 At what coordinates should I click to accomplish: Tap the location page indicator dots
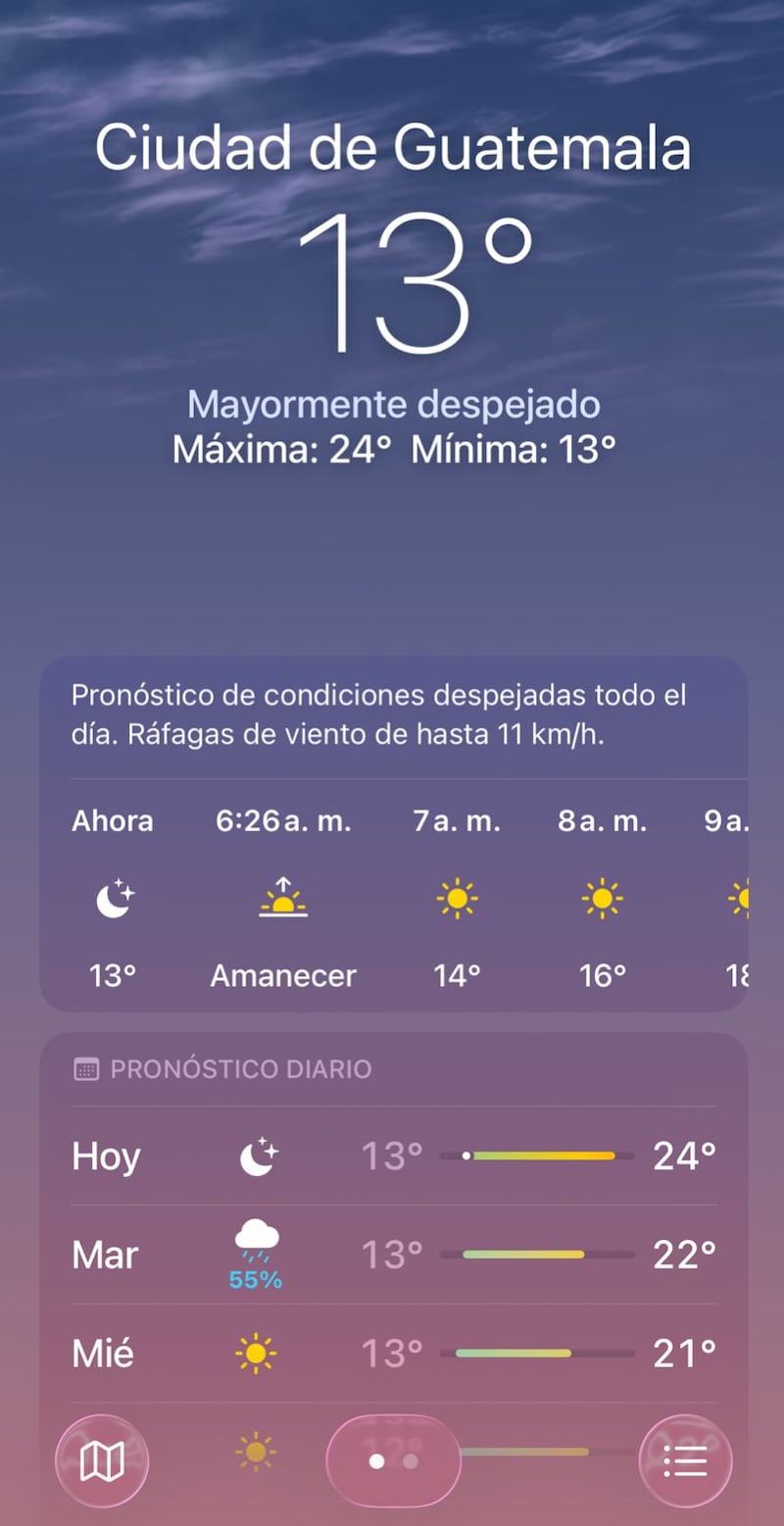[x=393, y=1461]
